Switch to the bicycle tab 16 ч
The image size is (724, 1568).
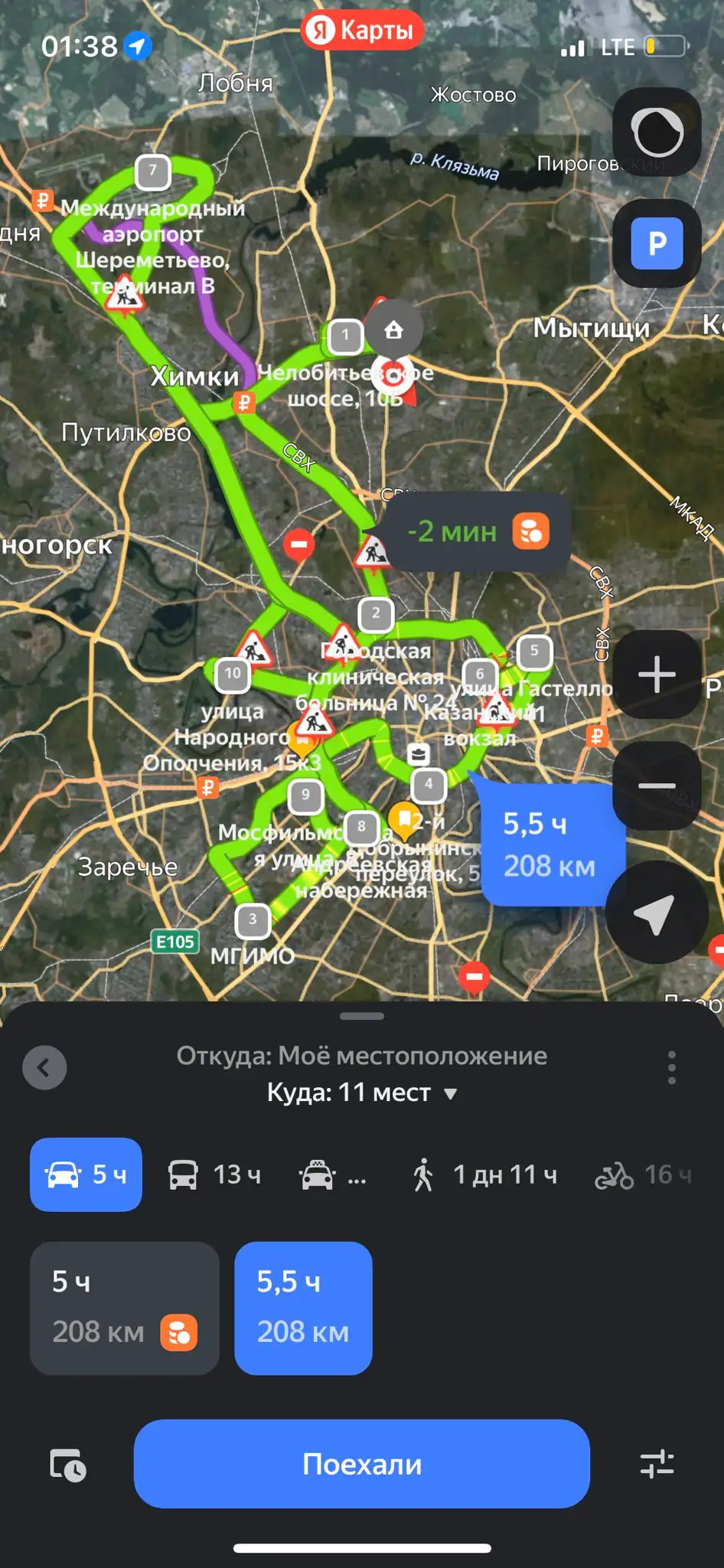pos(643,1174)
